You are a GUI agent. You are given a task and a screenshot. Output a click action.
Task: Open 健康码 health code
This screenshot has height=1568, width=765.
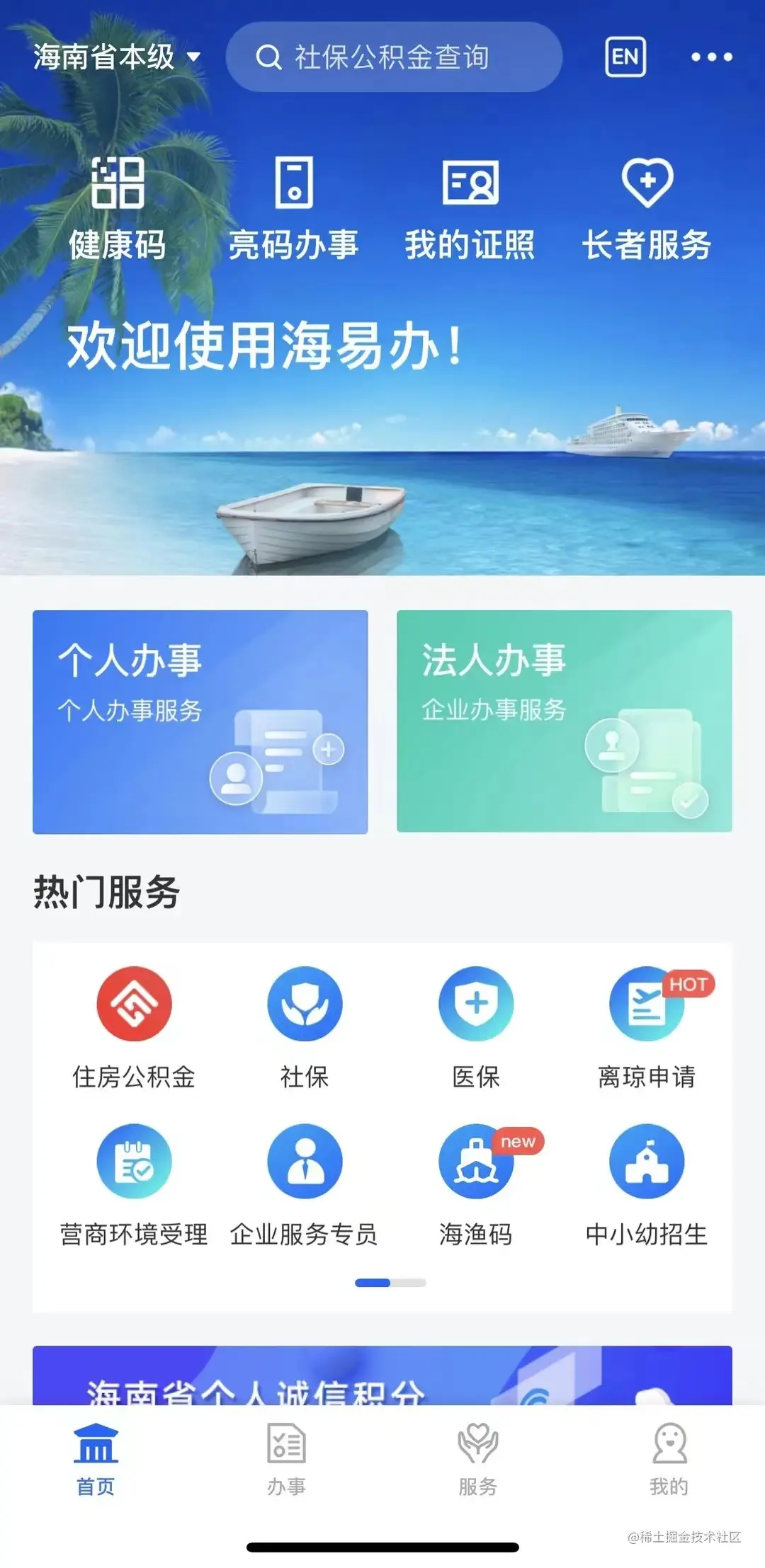pos(118,209)
